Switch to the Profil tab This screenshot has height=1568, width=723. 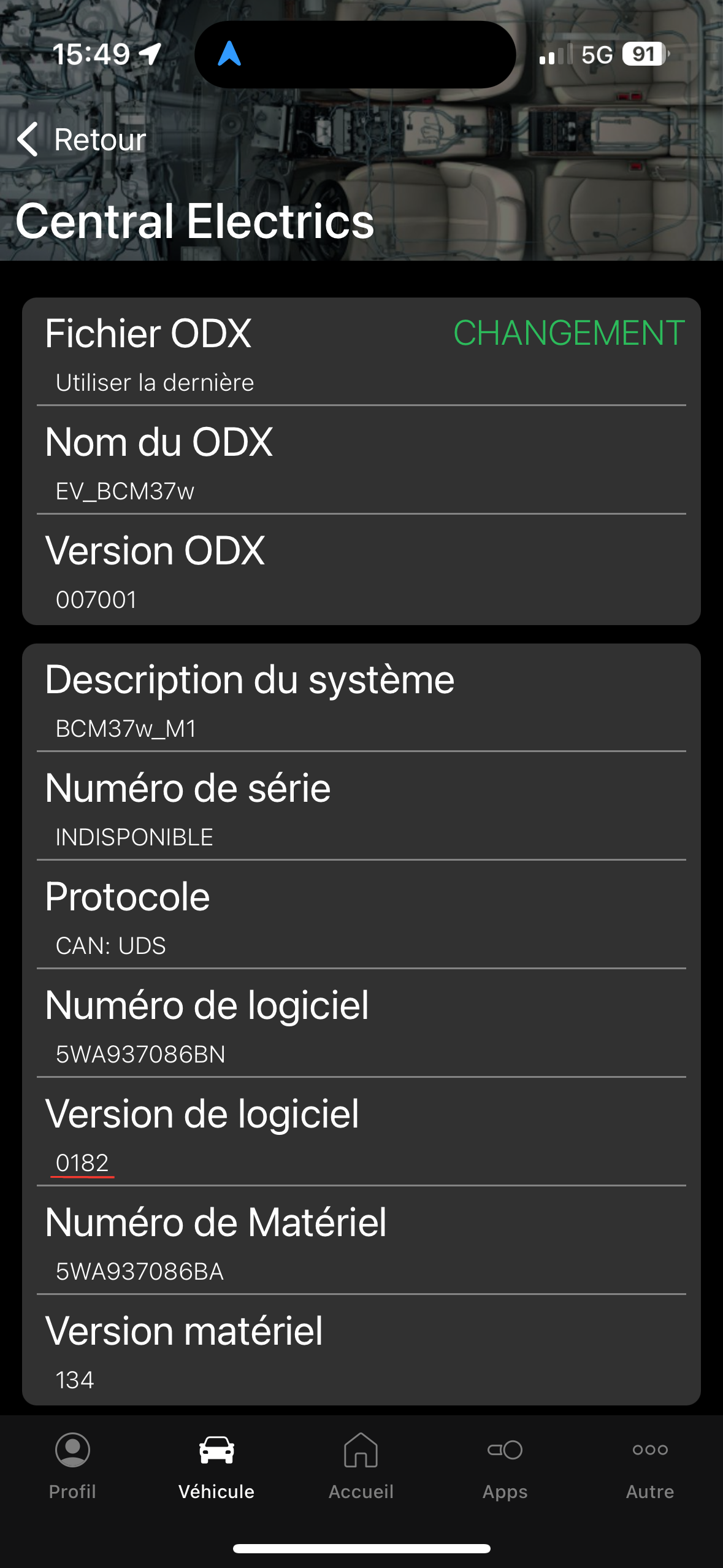[x=72, y=1466]
